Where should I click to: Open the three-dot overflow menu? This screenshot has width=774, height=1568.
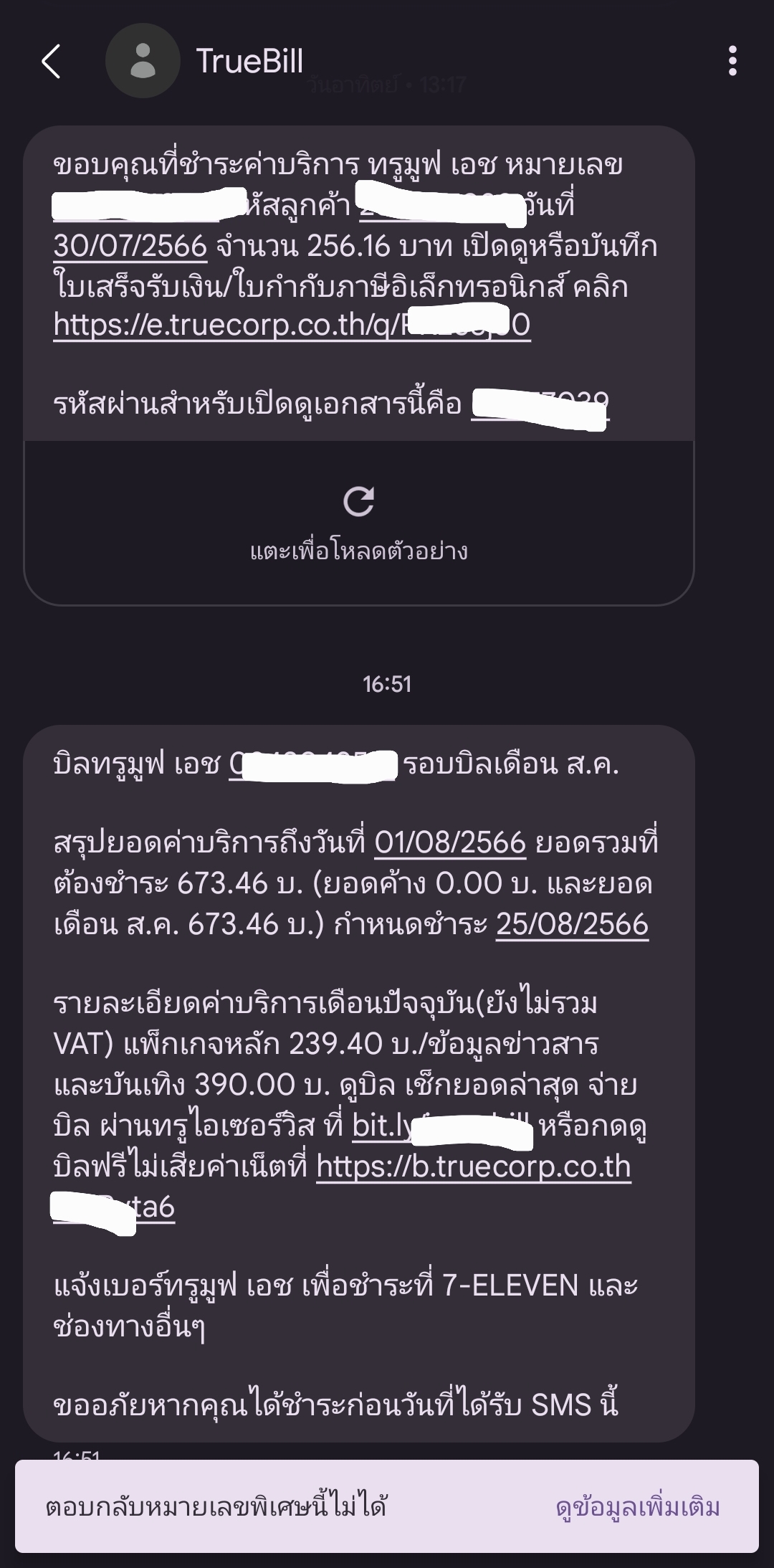(x=732, y=61)
